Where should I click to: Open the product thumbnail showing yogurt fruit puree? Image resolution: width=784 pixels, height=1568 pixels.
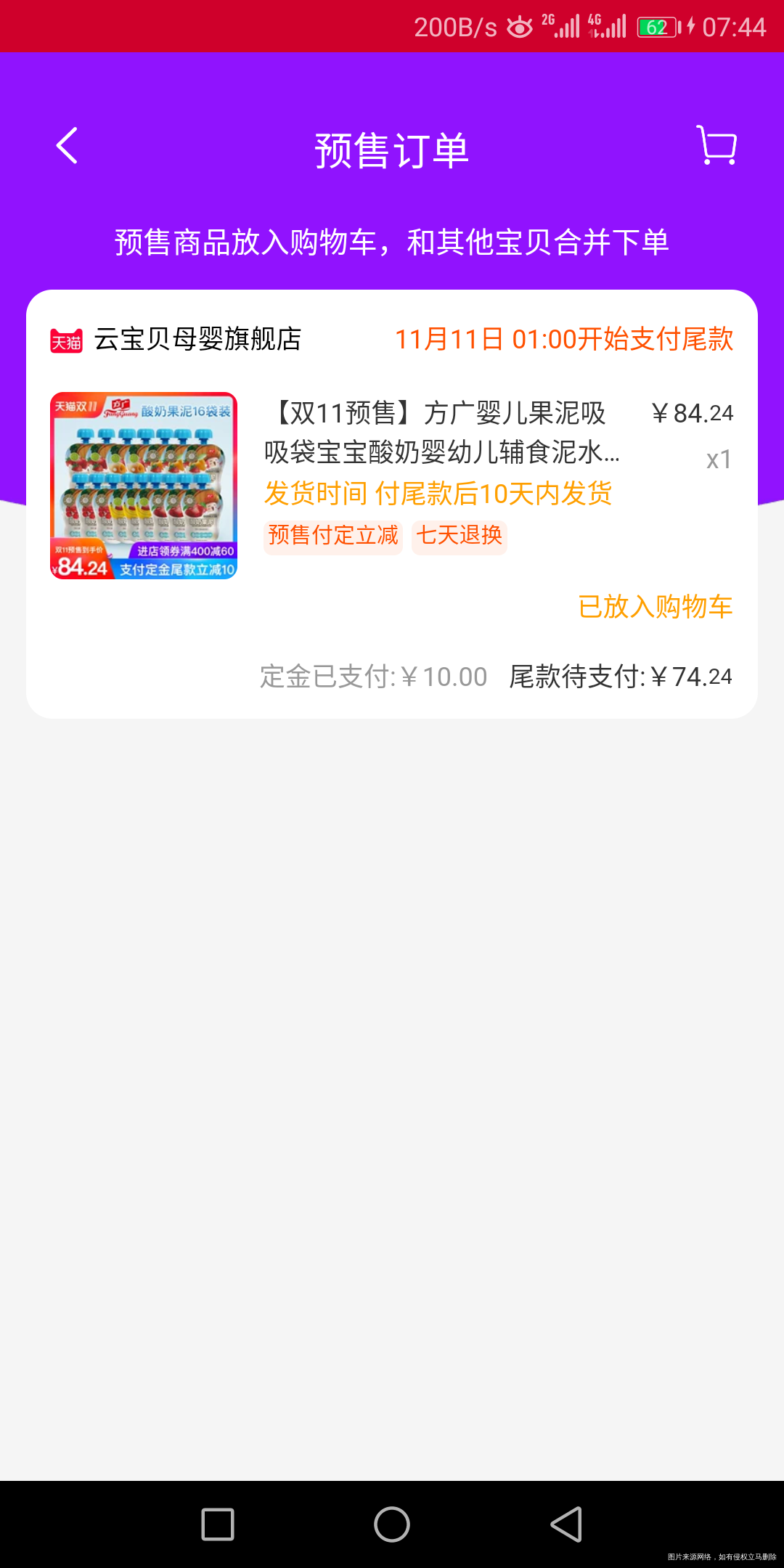tap(144, 484)
